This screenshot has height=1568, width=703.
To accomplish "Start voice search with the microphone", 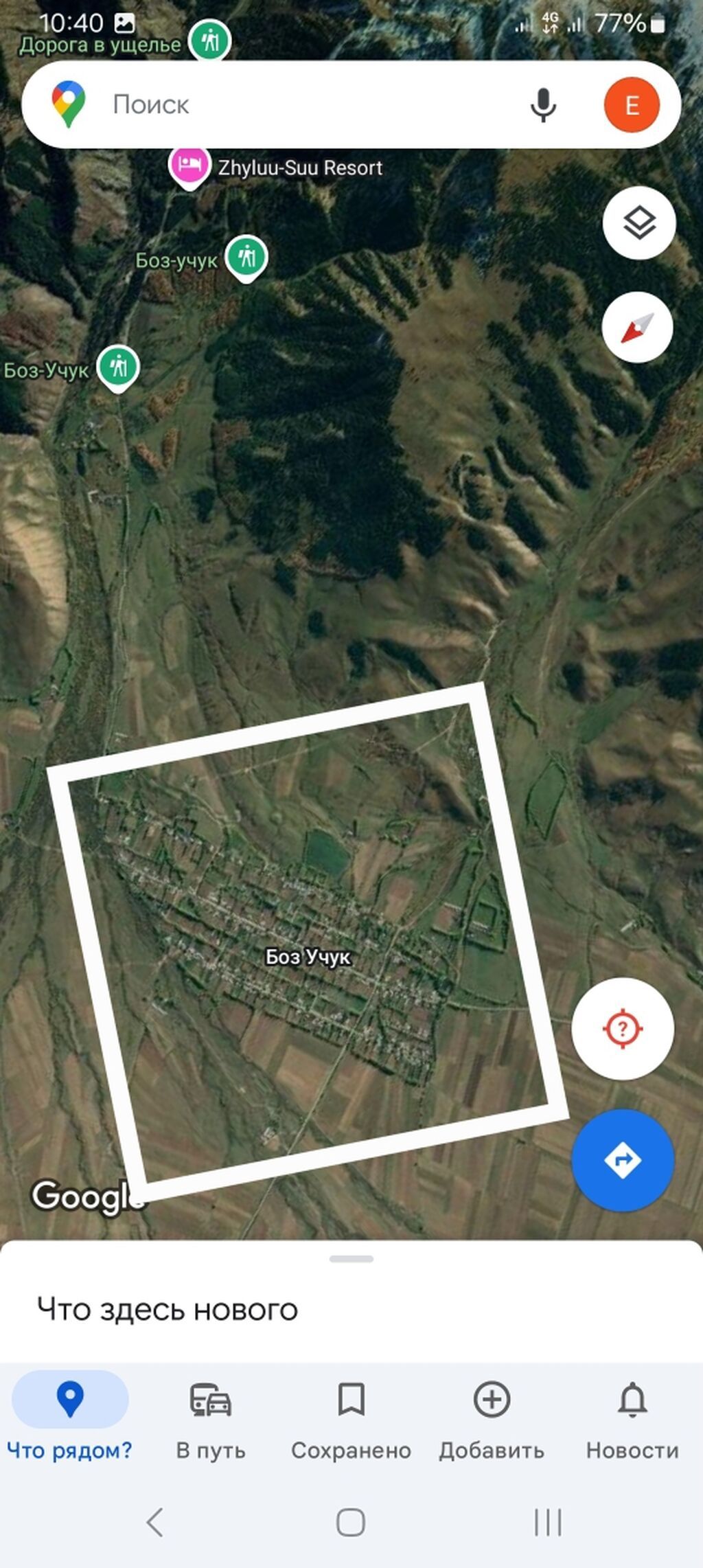I will (x=543, y=104).
